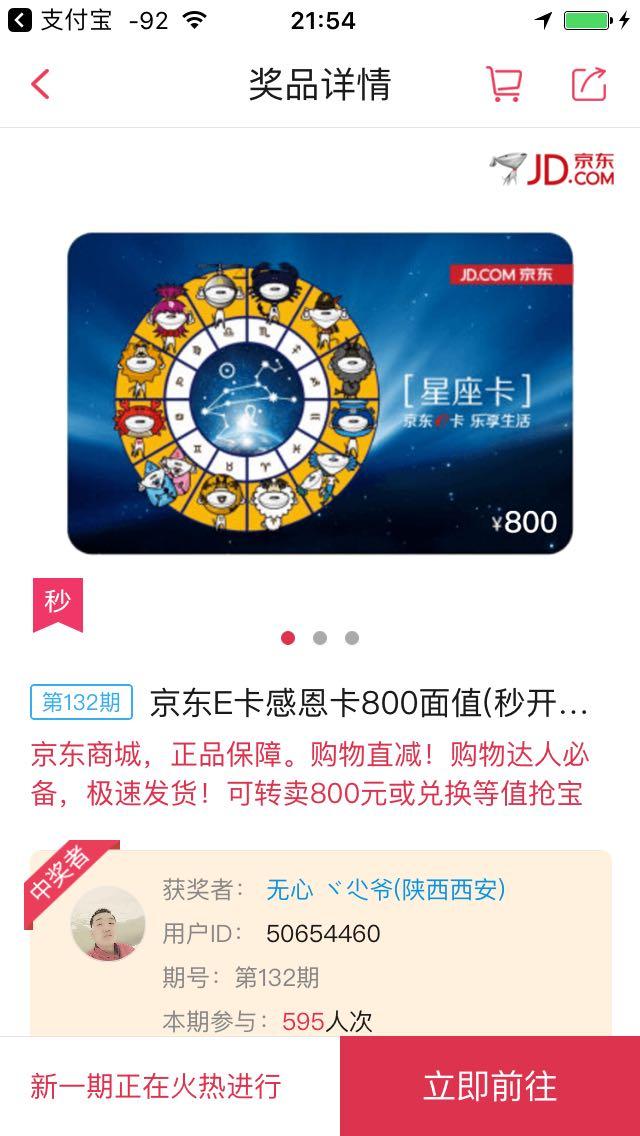
Task: Jump to the third image dot
Action: coord(352,638)
